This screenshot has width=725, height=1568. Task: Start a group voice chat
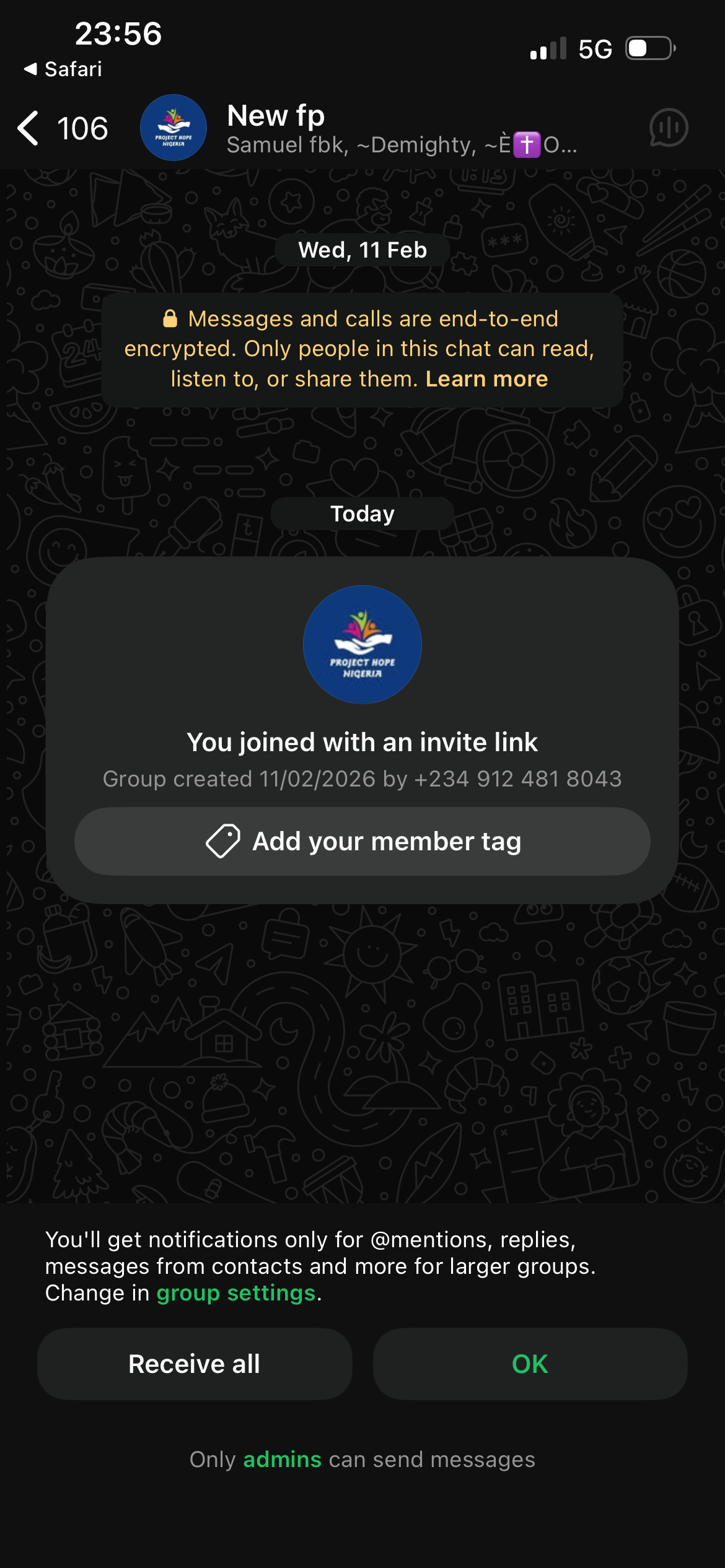click(x=668, y=128)
